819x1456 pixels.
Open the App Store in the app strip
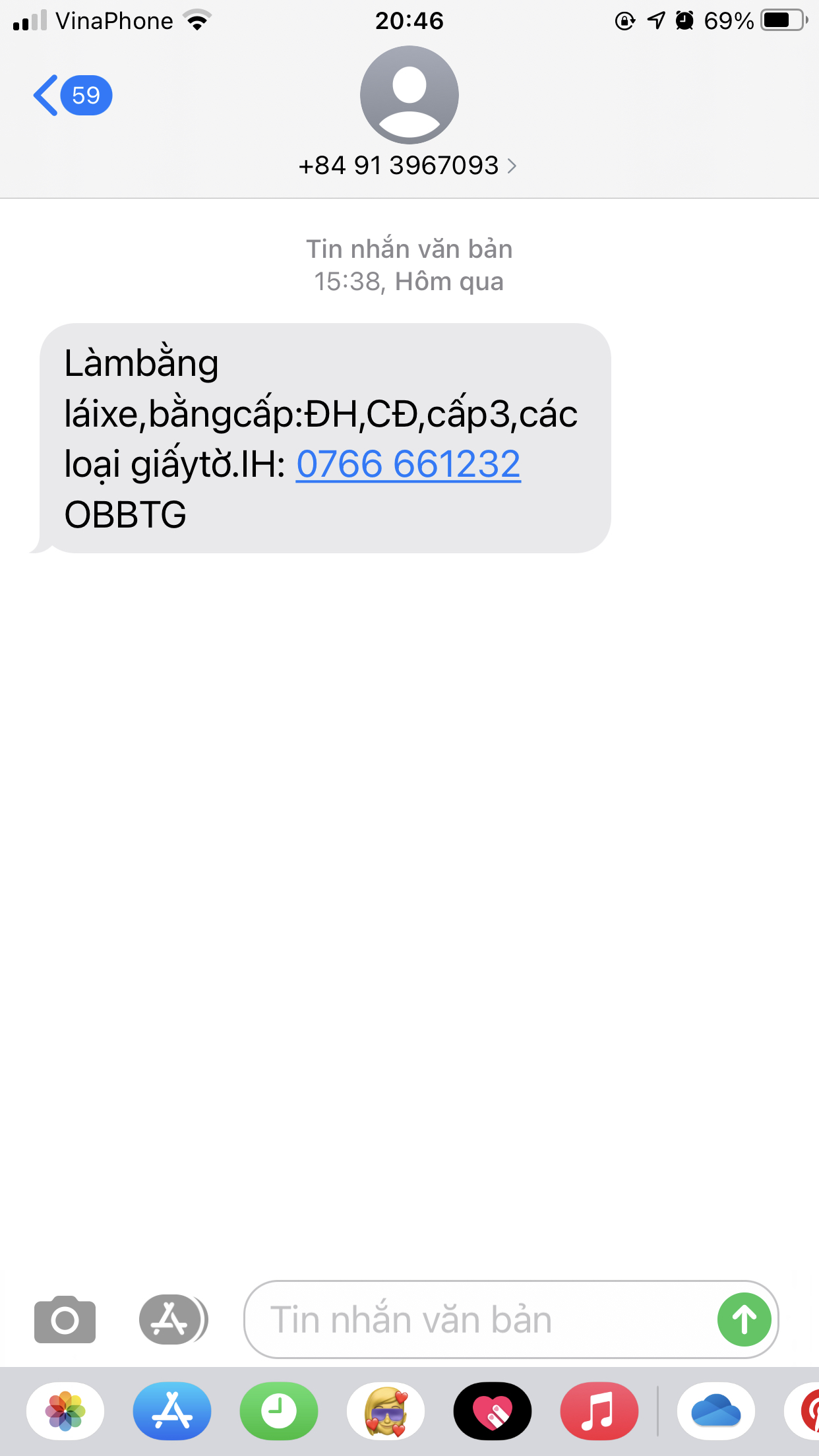tap(172, 1411)
